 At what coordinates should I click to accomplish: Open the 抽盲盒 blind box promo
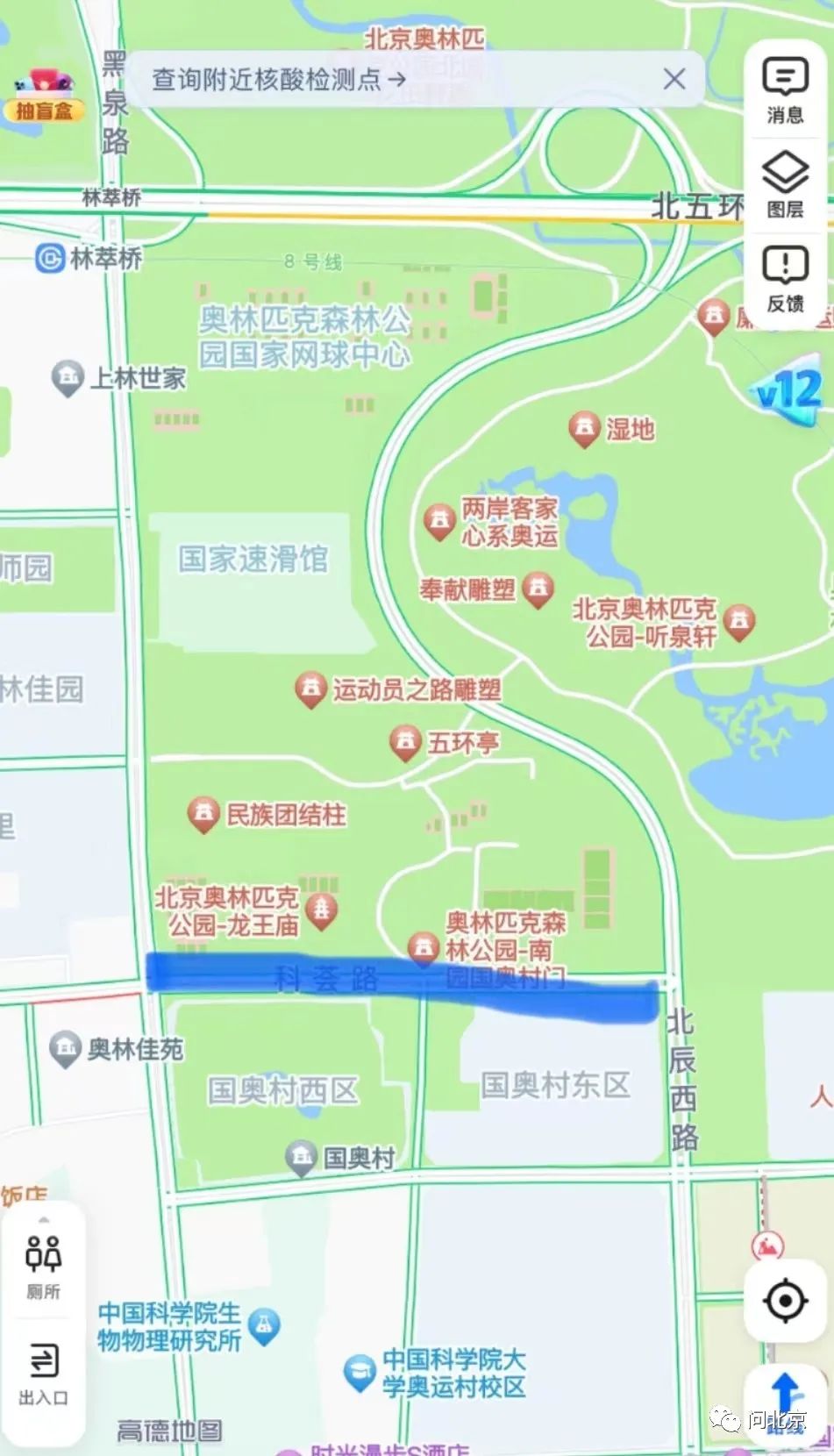coord(44,96)
